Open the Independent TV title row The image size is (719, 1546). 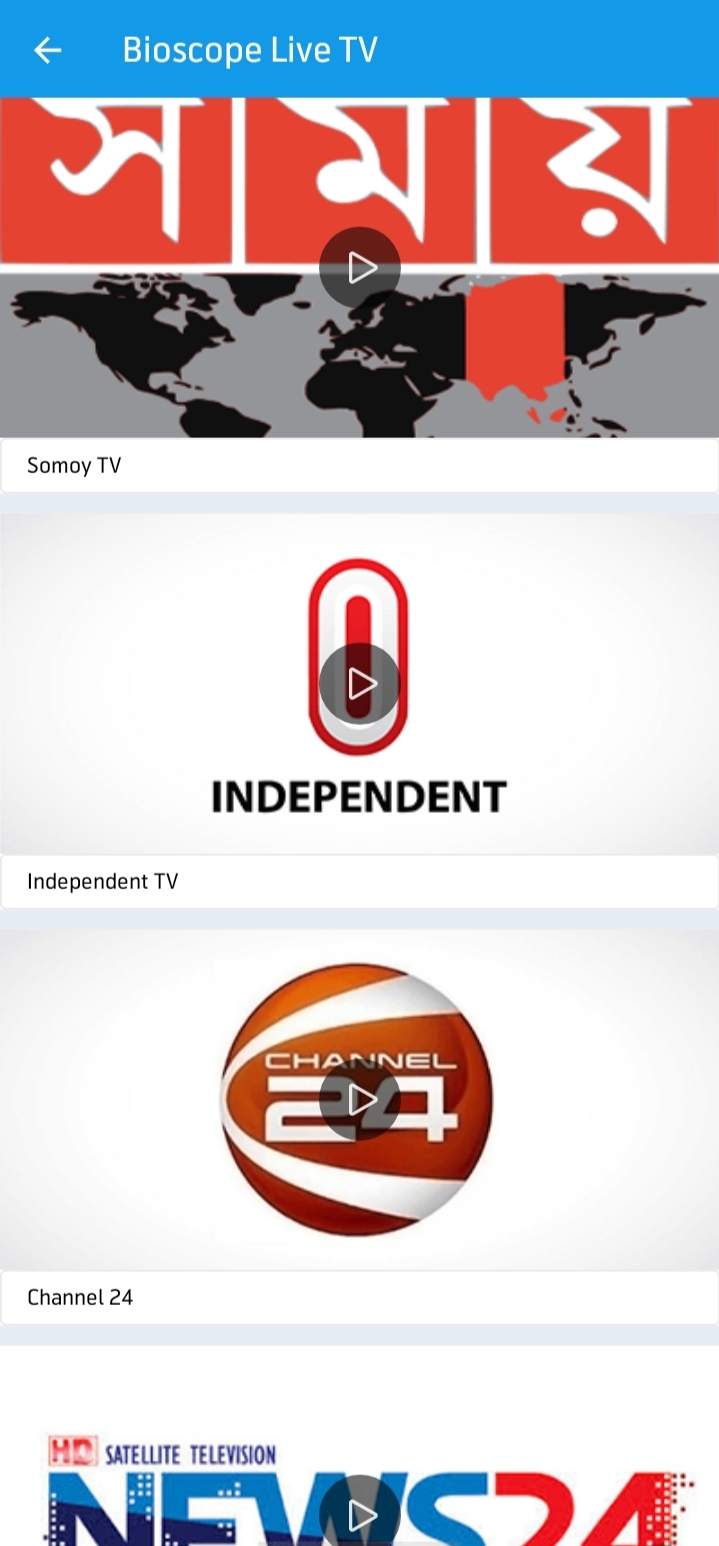360,881
